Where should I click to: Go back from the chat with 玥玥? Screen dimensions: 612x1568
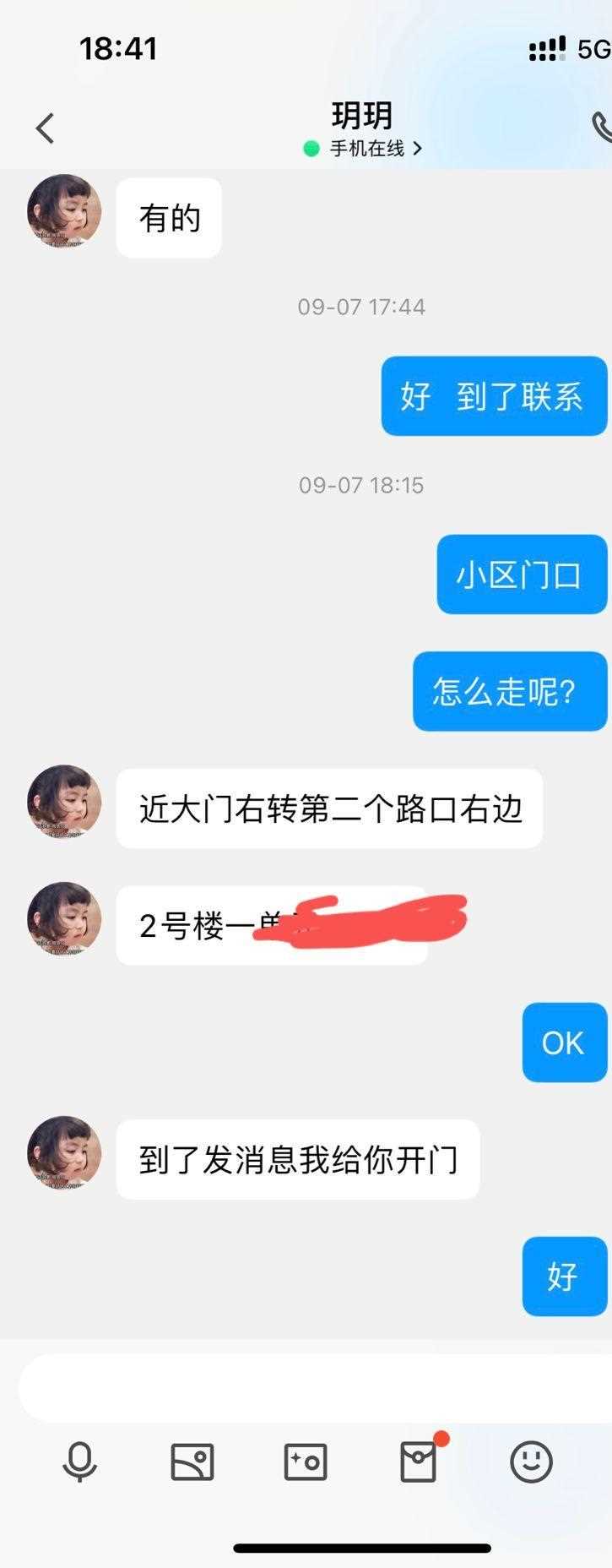tap(46, 128)
